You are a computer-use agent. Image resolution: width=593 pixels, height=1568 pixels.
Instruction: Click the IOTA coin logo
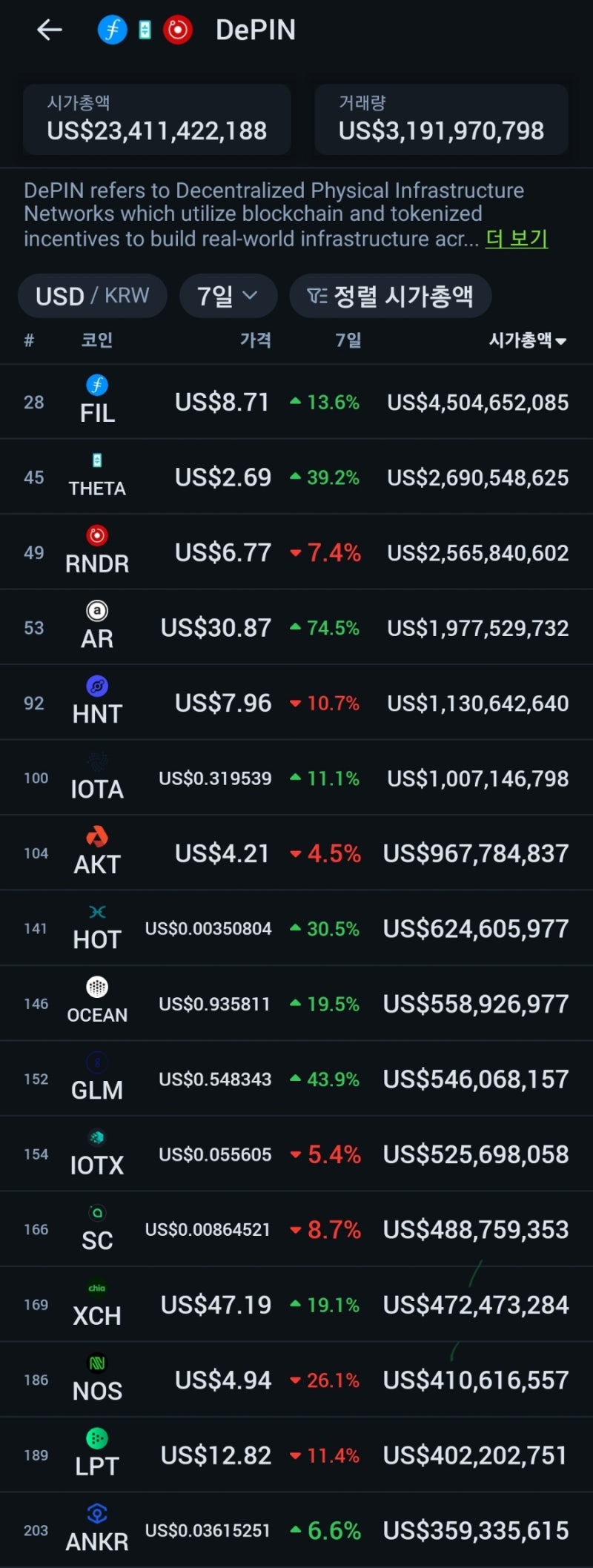pos(97,762)
